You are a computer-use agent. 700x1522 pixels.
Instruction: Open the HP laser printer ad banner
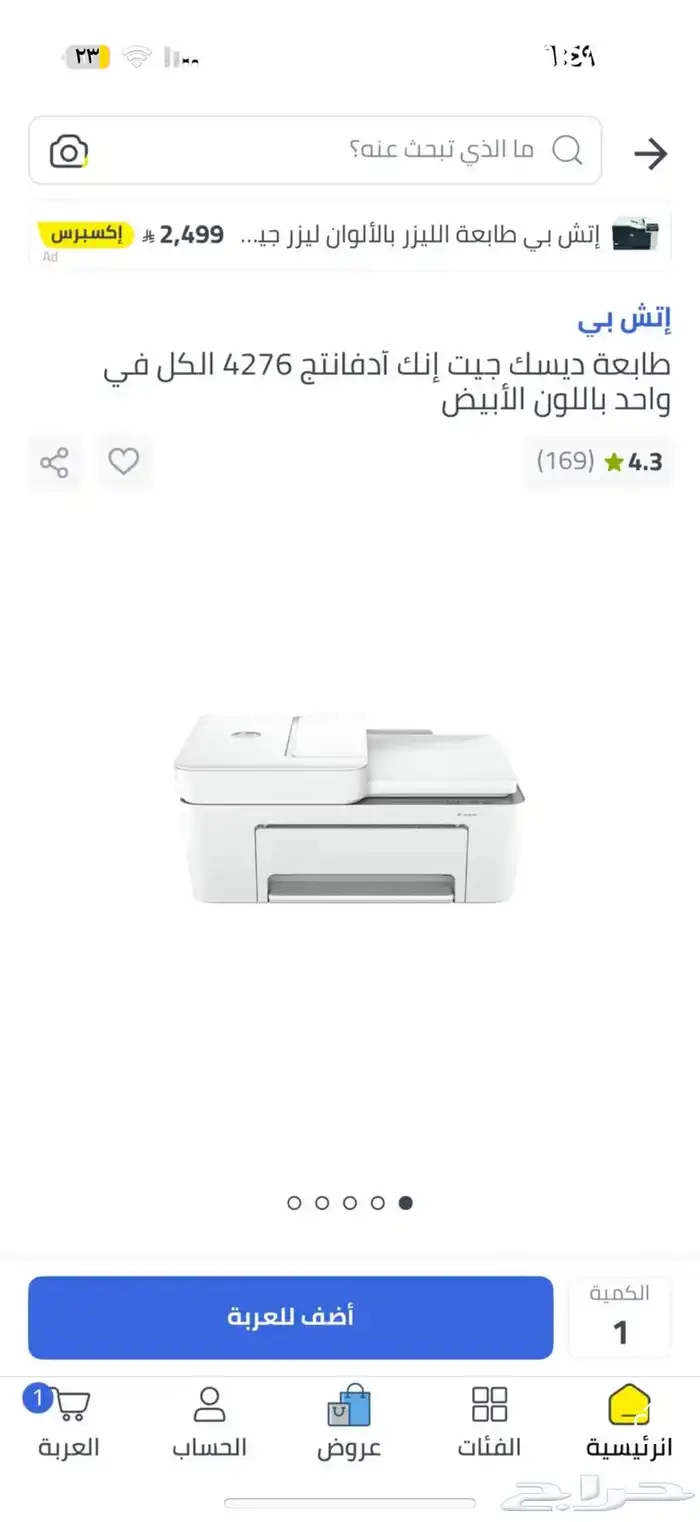[350, 235]
